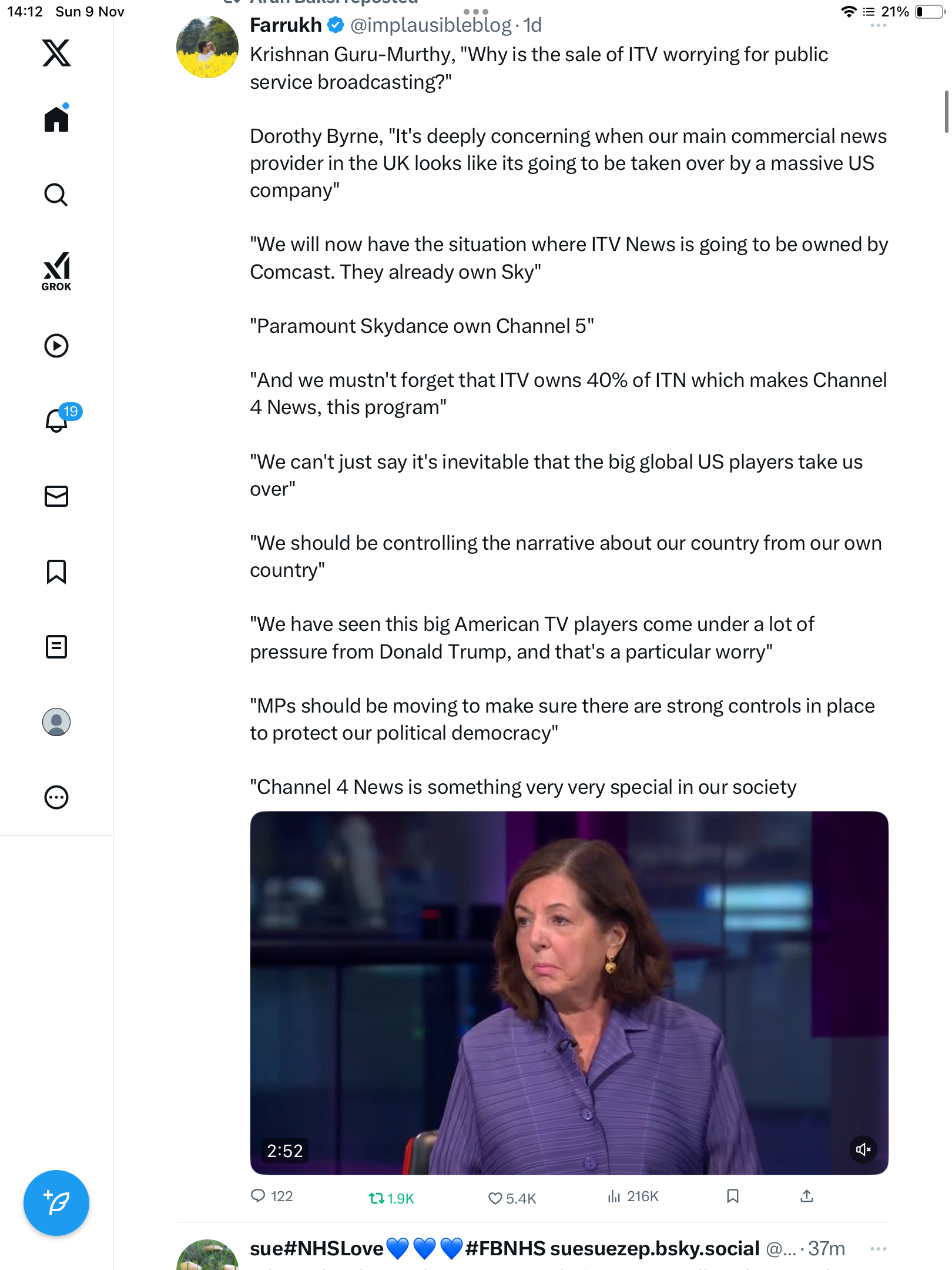952x1270 pixels.
Task: Open my profile from sidebar
Action: [56, 722]
